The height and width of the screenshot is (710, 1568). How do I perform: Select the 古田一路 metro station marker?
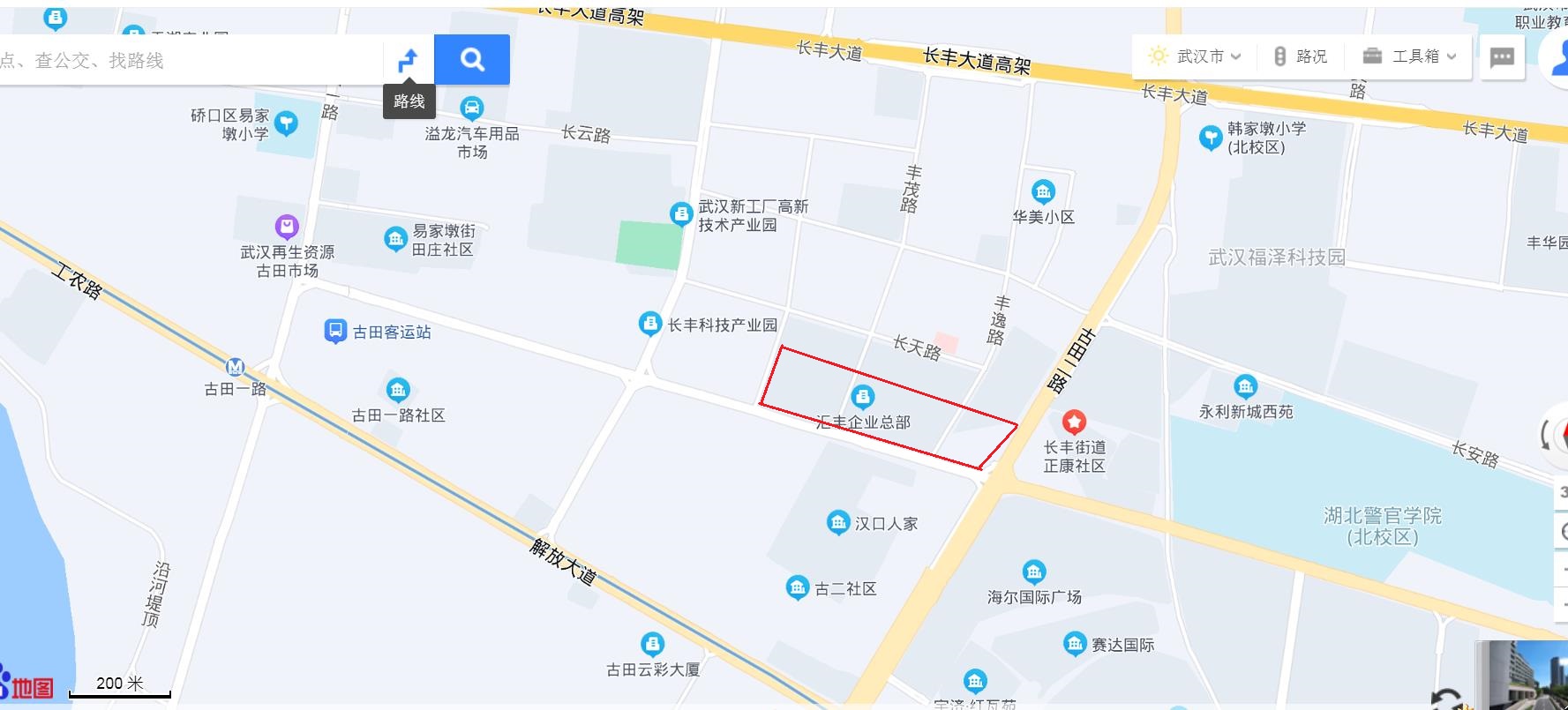(235, 367)
